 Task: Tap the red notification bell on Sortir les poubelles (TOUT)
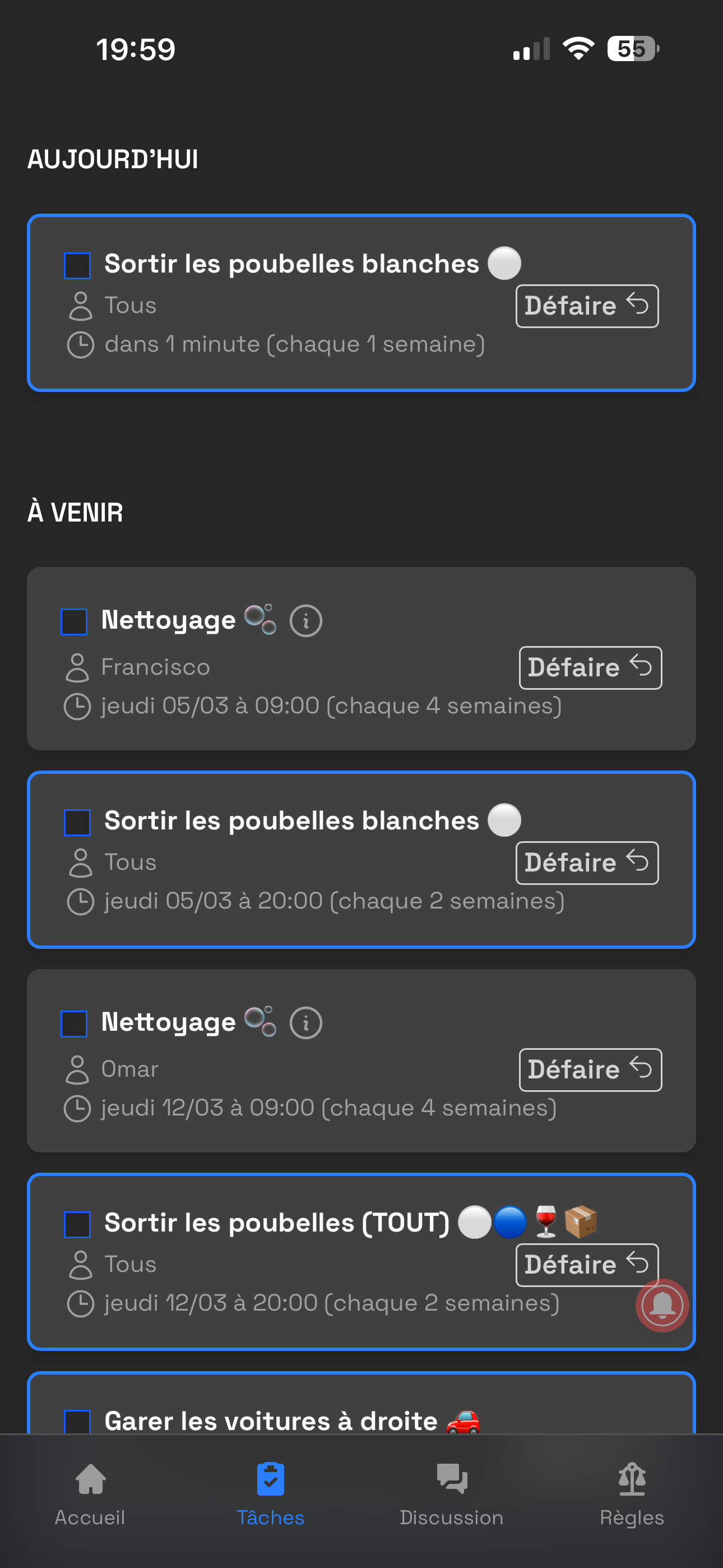click(662, 1304)
